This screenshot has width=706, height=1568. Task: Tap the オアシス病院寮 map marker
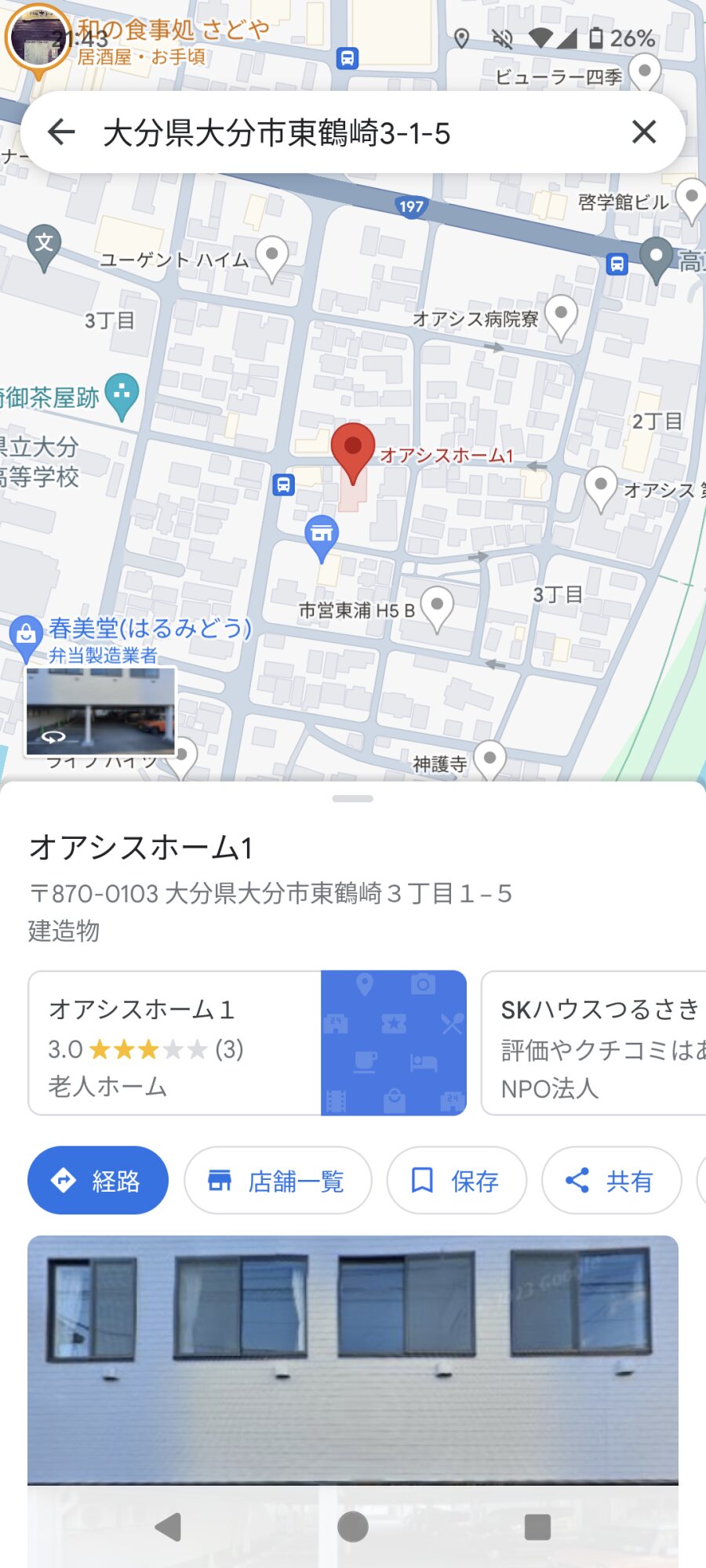(x=561, y=317)
